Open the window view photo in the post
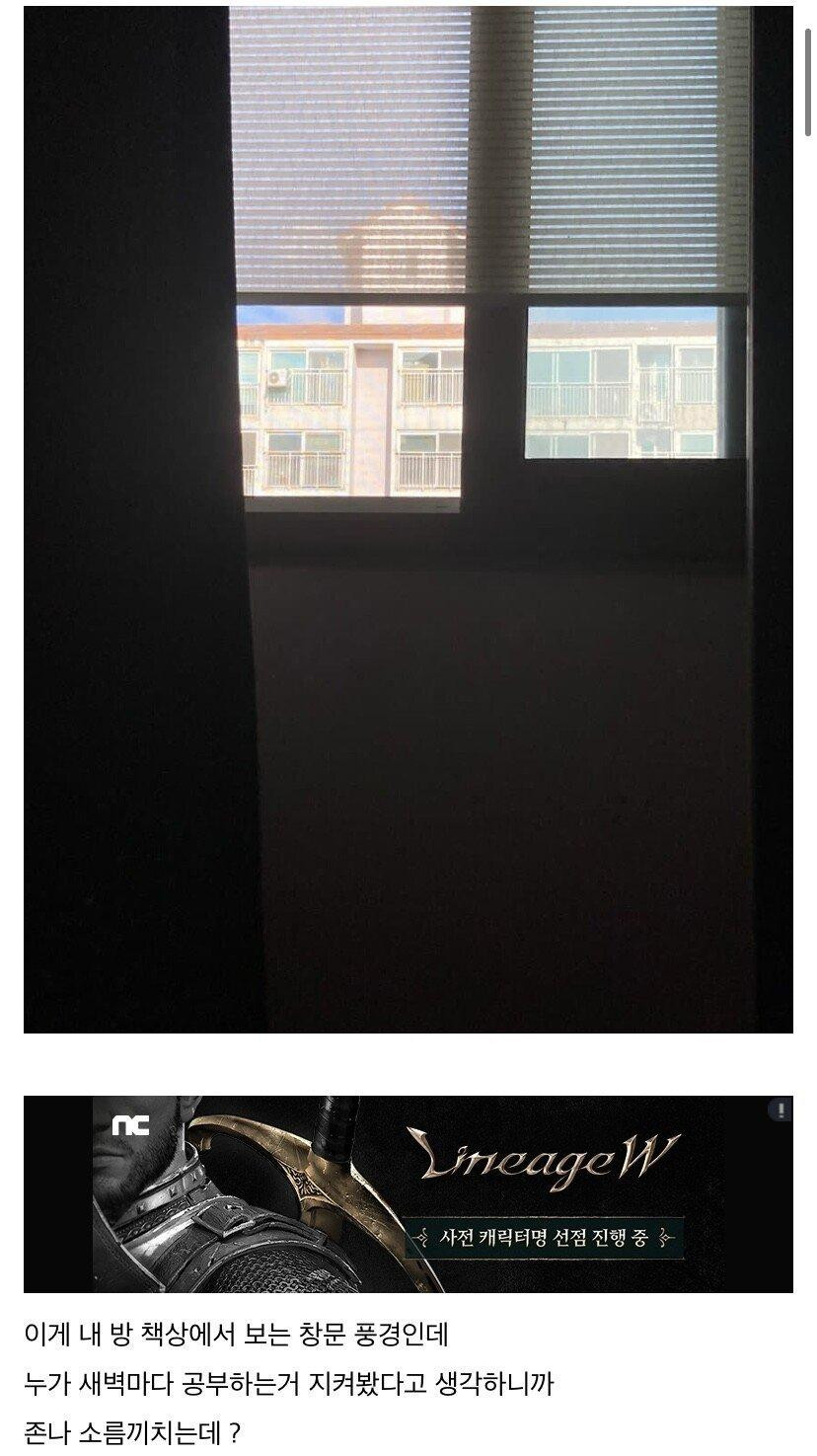The height and width of the screenshot is (1456, 817). (408, 519)
